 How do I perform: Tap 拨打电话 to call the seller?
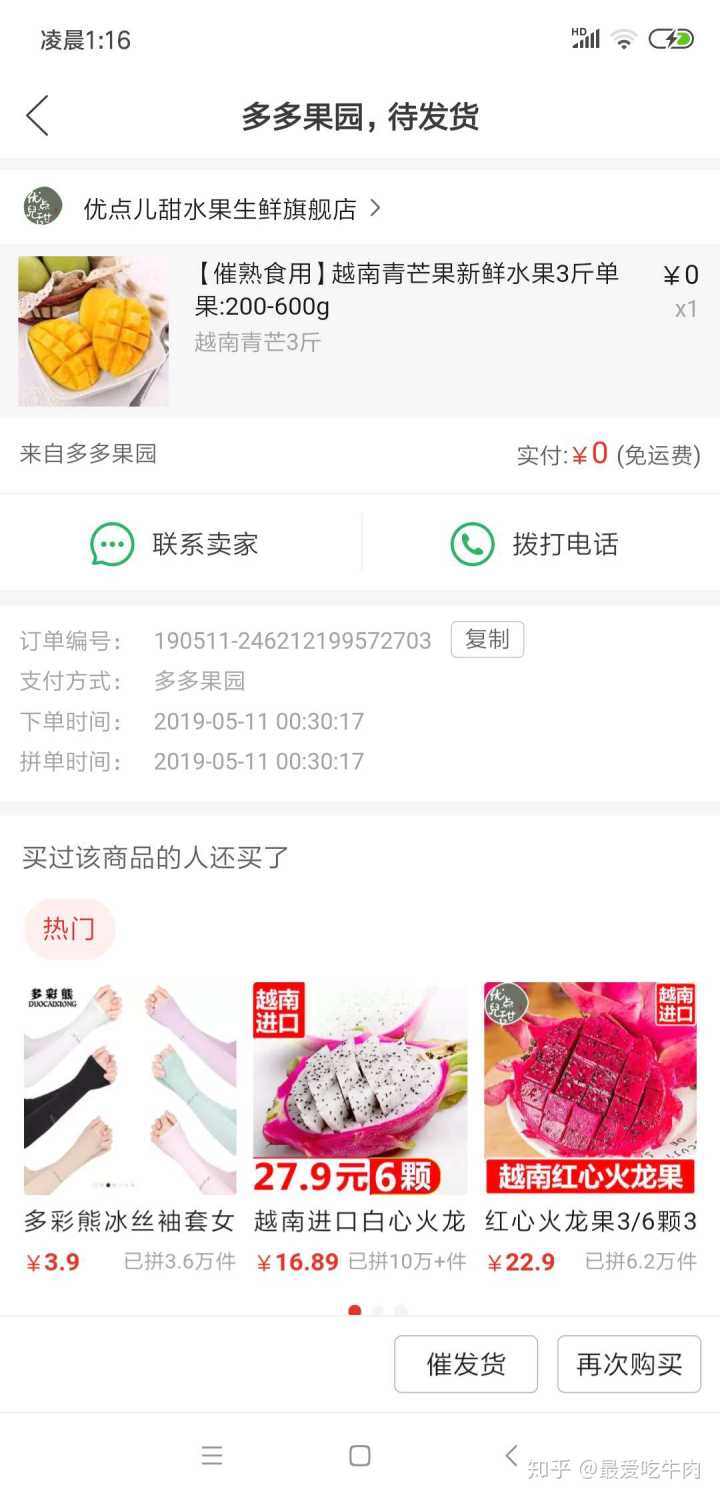coord(536,544)
